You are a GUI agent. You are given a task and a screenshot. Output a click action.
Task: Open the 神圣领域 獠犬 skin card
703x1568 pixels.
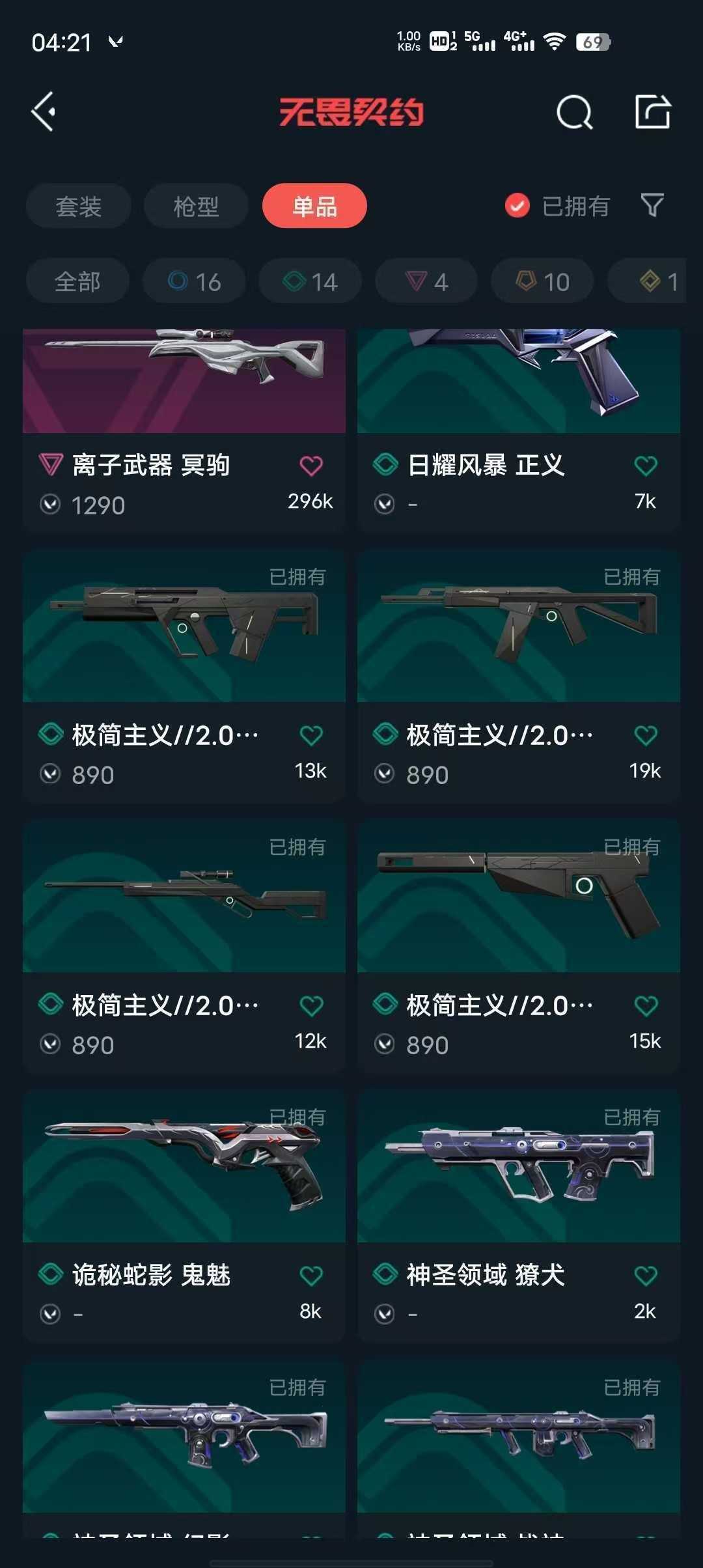(x=517, y=1172)
